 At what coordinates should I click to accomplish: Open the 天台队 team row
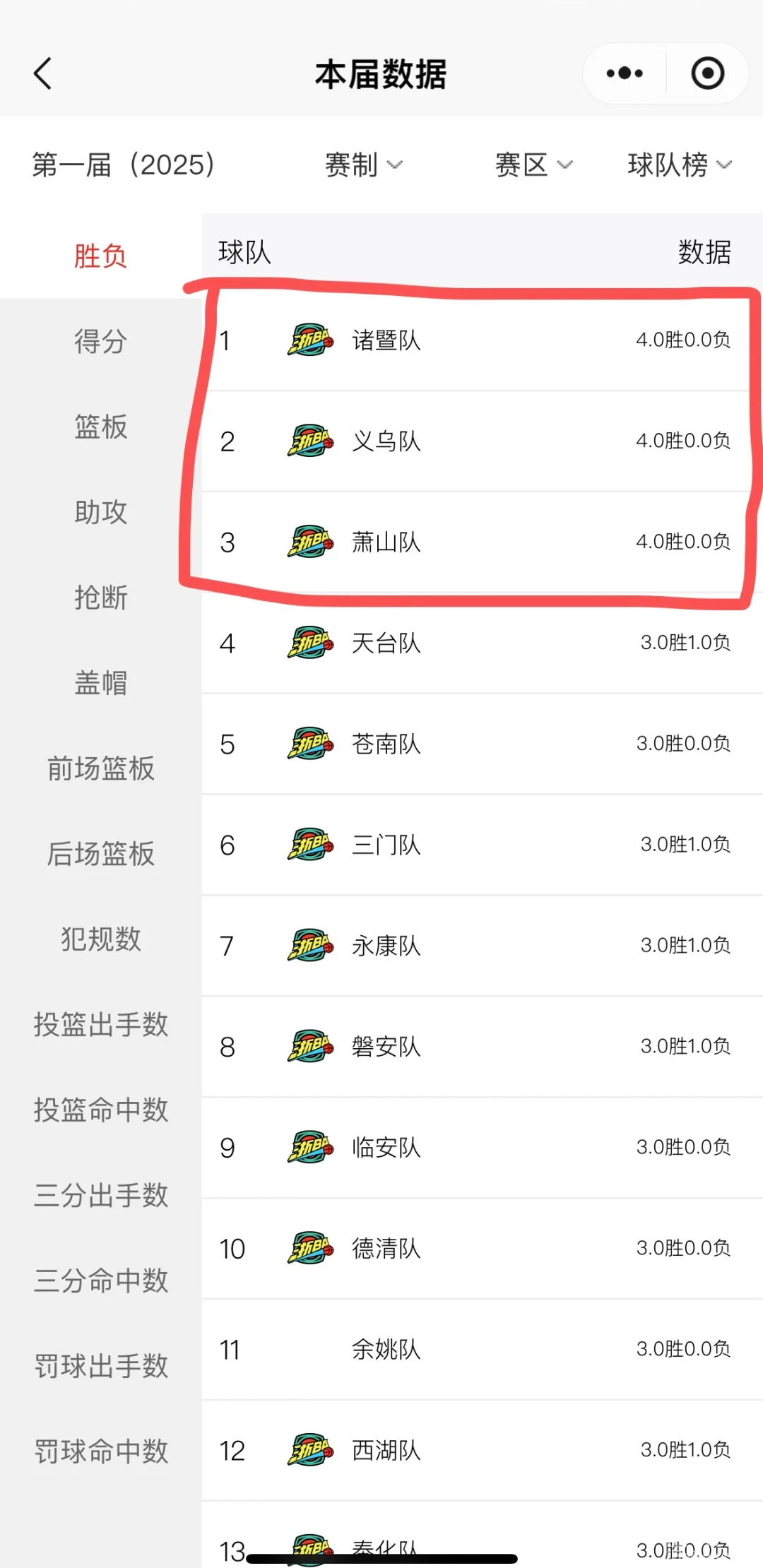coord(482,643)
